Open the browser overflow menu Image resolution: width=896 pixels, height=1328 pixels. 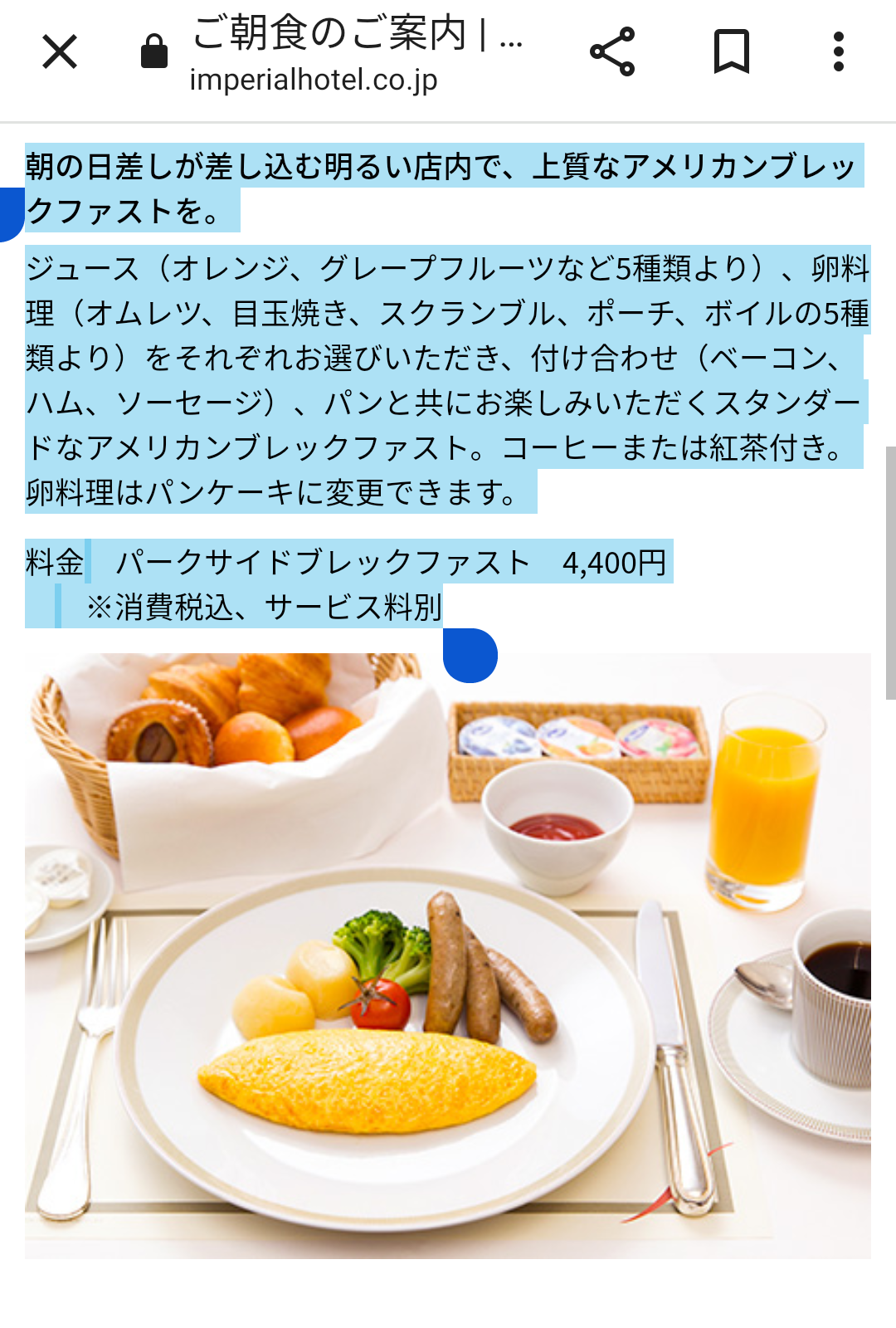click(838, 52)
